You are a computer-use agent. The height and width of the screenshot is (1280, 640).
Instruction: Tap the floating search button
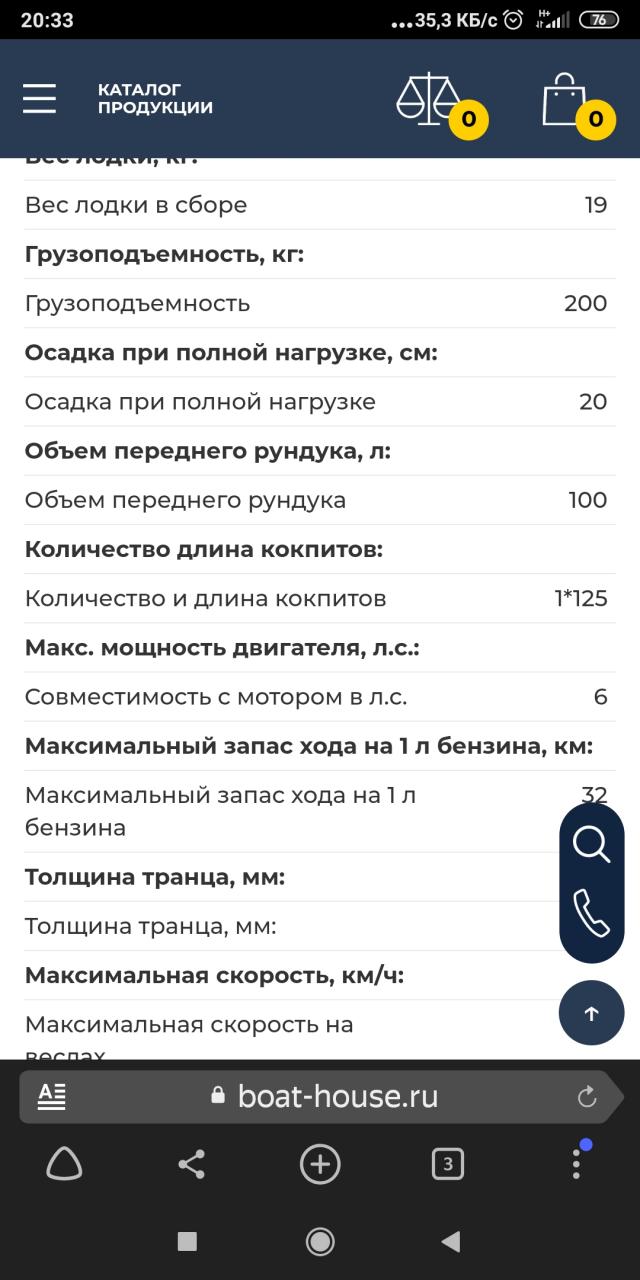point(591,845)
